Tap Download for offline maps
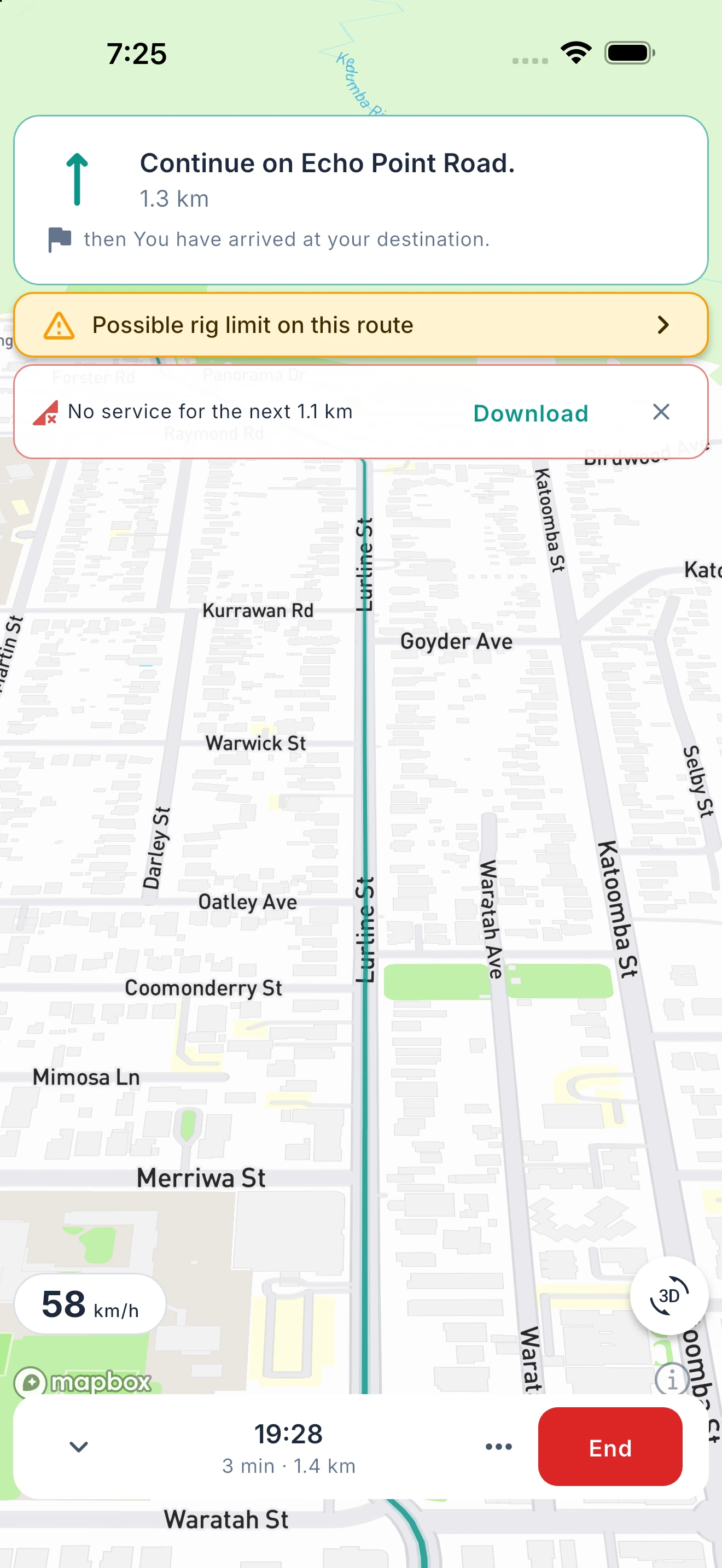Screen dimensions: 722x1568 [530, 413]
